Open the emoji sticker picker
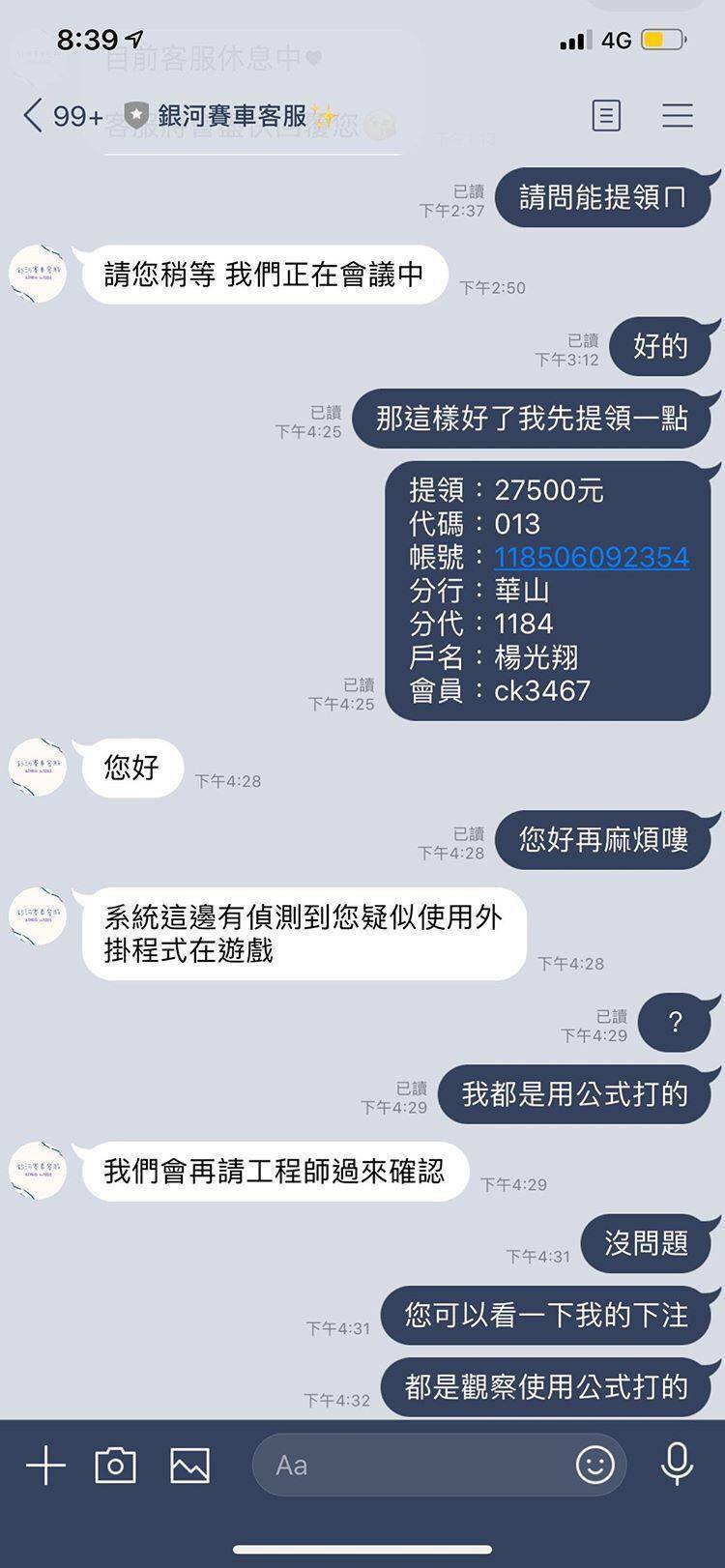Screen dimensions: 725x1568 [x=594, y=1466]
